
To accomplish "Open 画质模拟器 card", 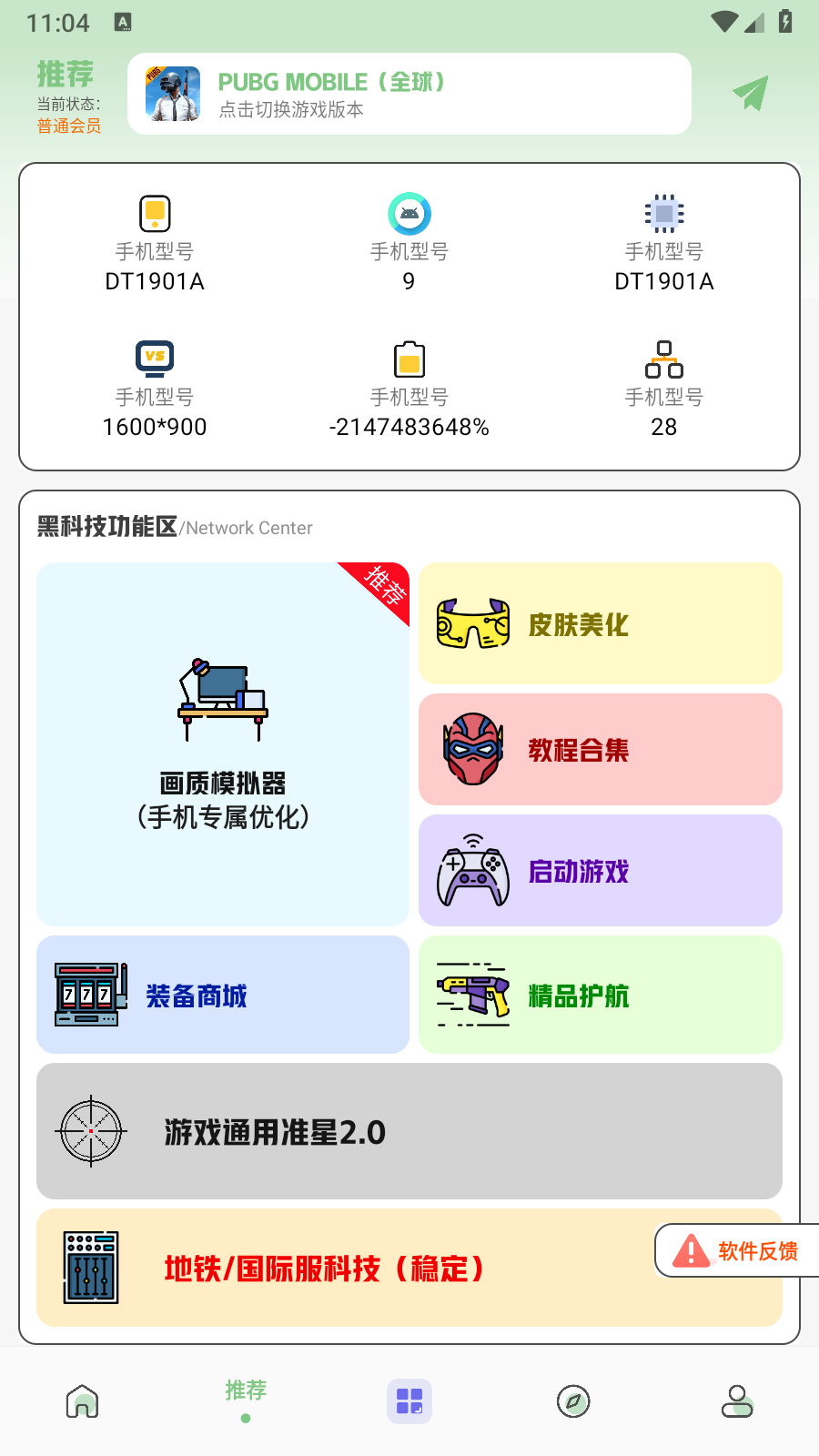I will (223, 743).
